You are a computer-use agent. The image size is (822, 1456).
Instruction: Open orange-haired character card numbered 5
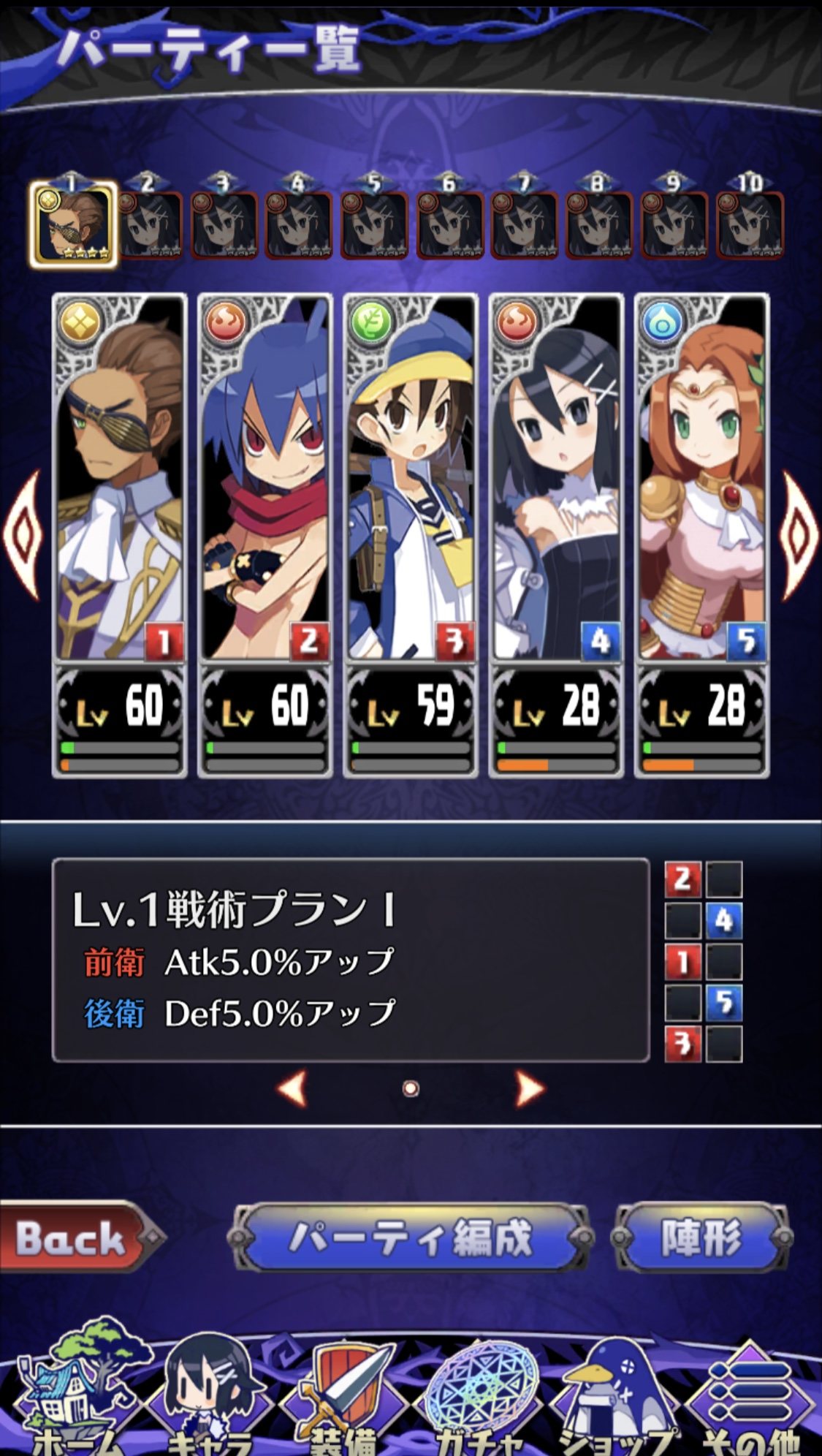701,536
